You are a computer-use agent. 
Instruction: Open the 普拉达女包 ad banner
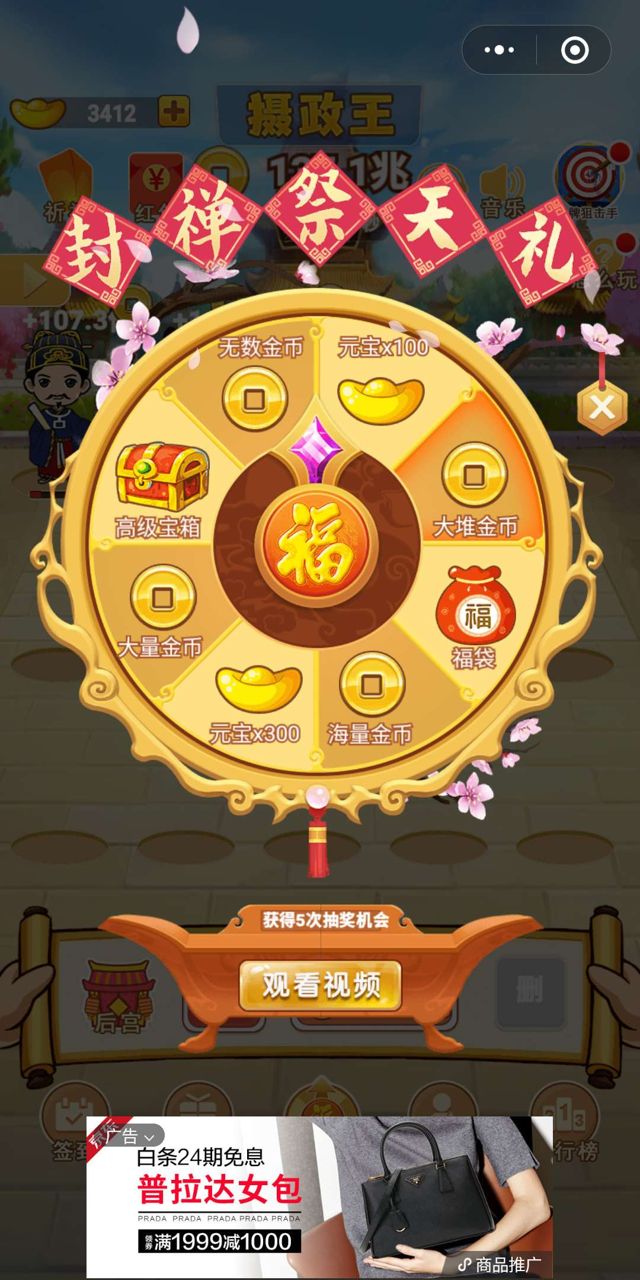[x=320, y=1198]
